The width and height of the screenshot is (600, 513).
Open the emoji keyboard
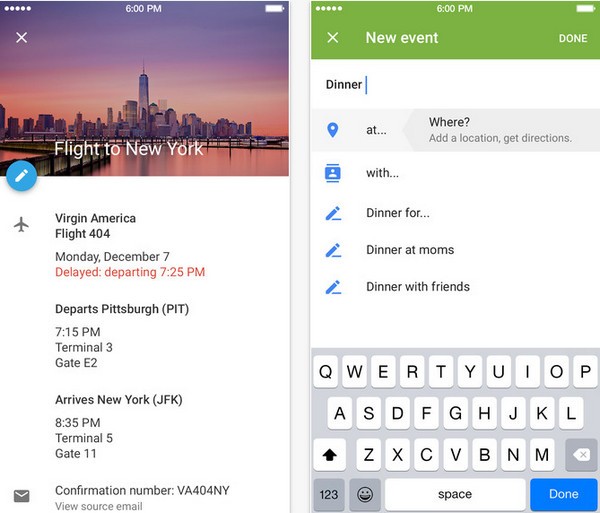click(365, 494)
